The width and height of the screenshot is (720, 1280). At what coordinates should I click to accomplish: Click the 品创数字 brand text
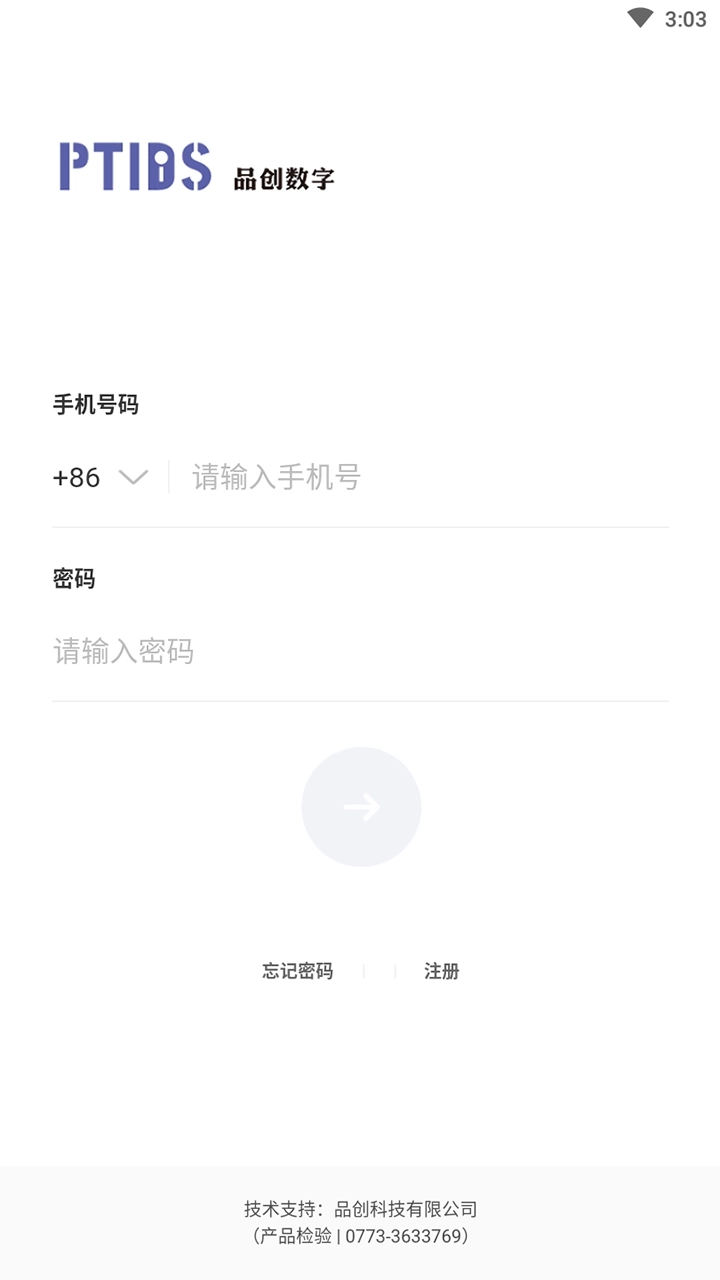pos(284,178)
